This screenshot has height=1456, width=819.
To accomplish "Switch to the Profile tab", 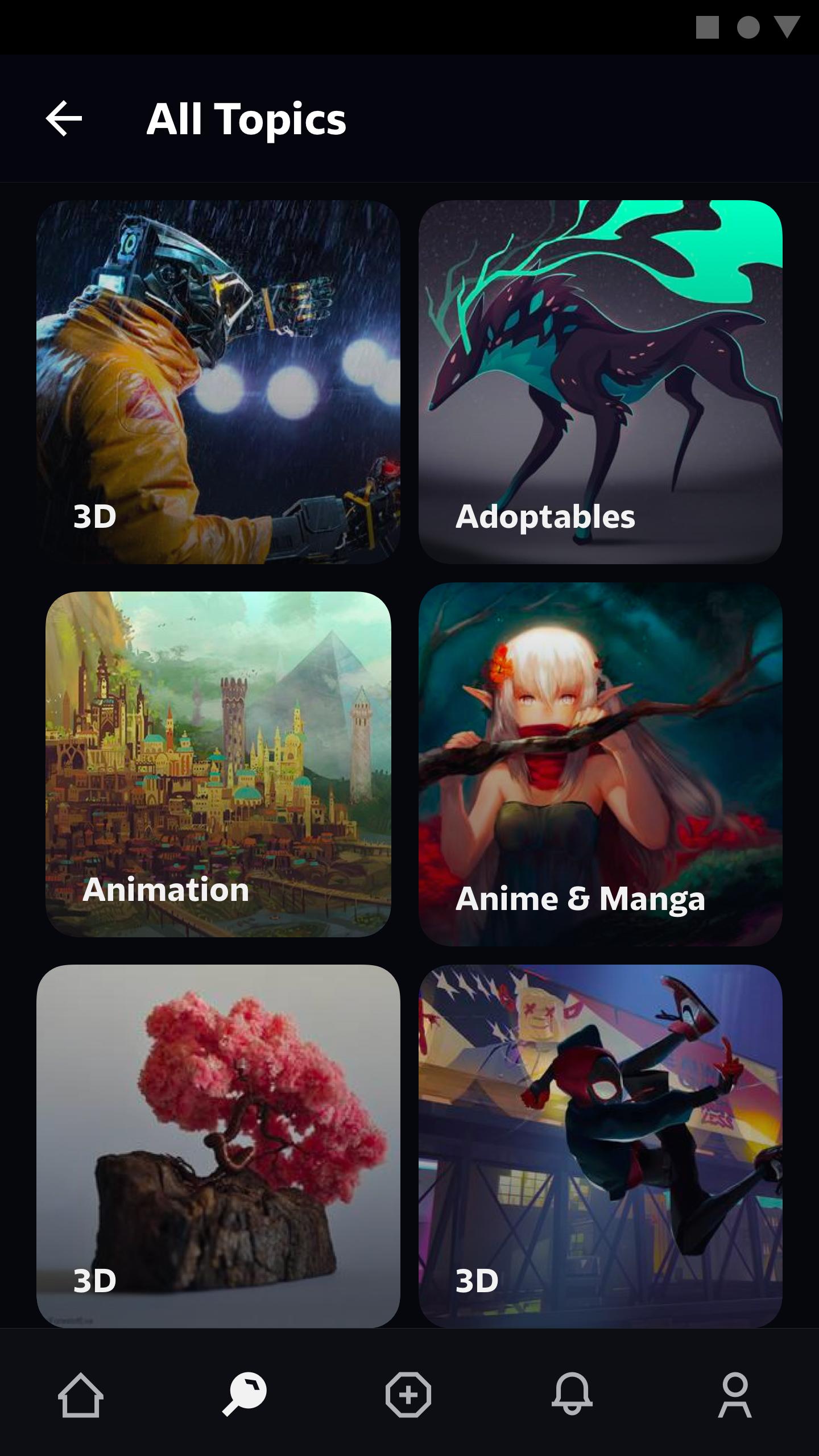I will click(735, 1395).
